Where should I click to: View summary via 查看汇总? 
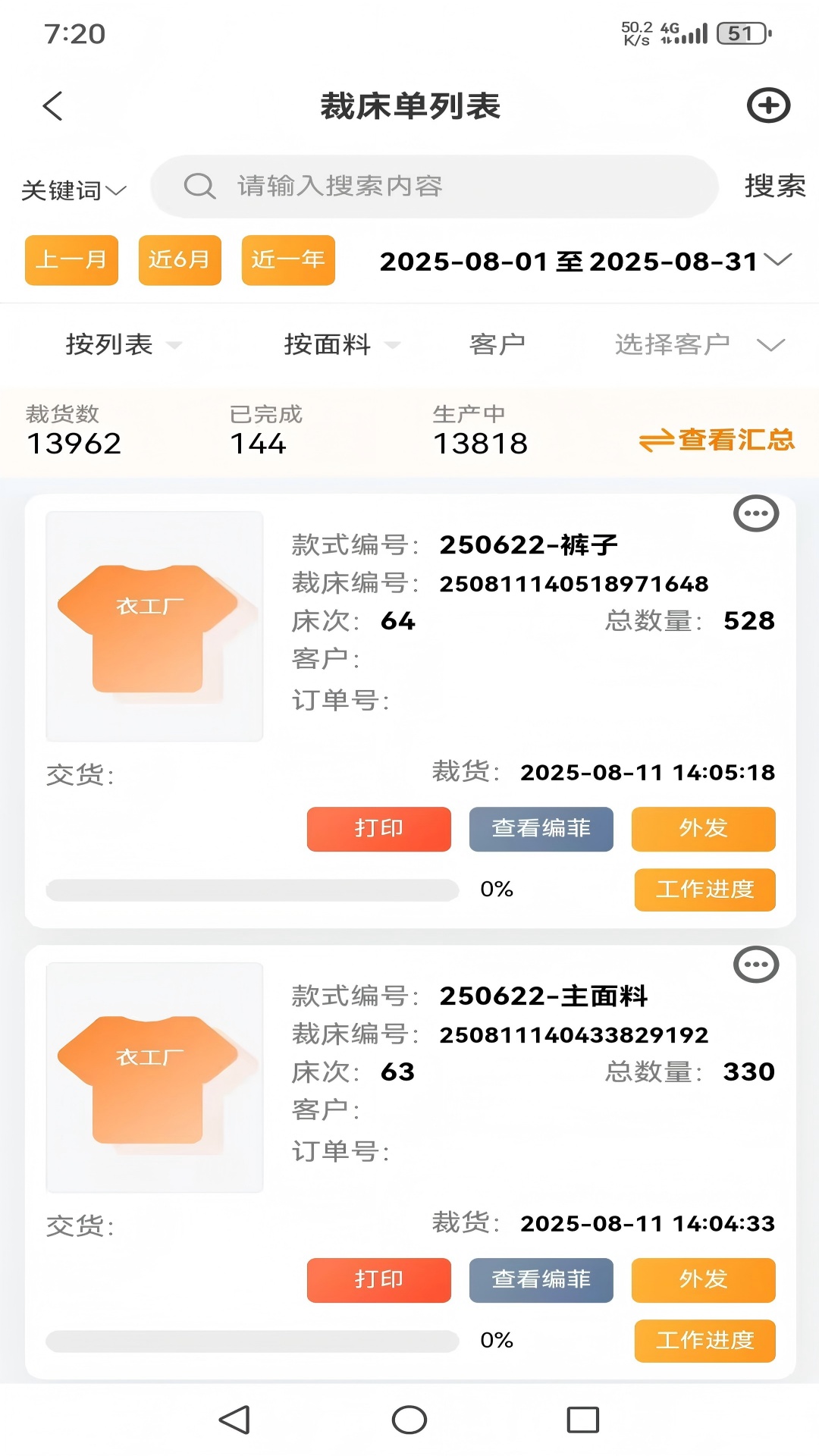717,440
